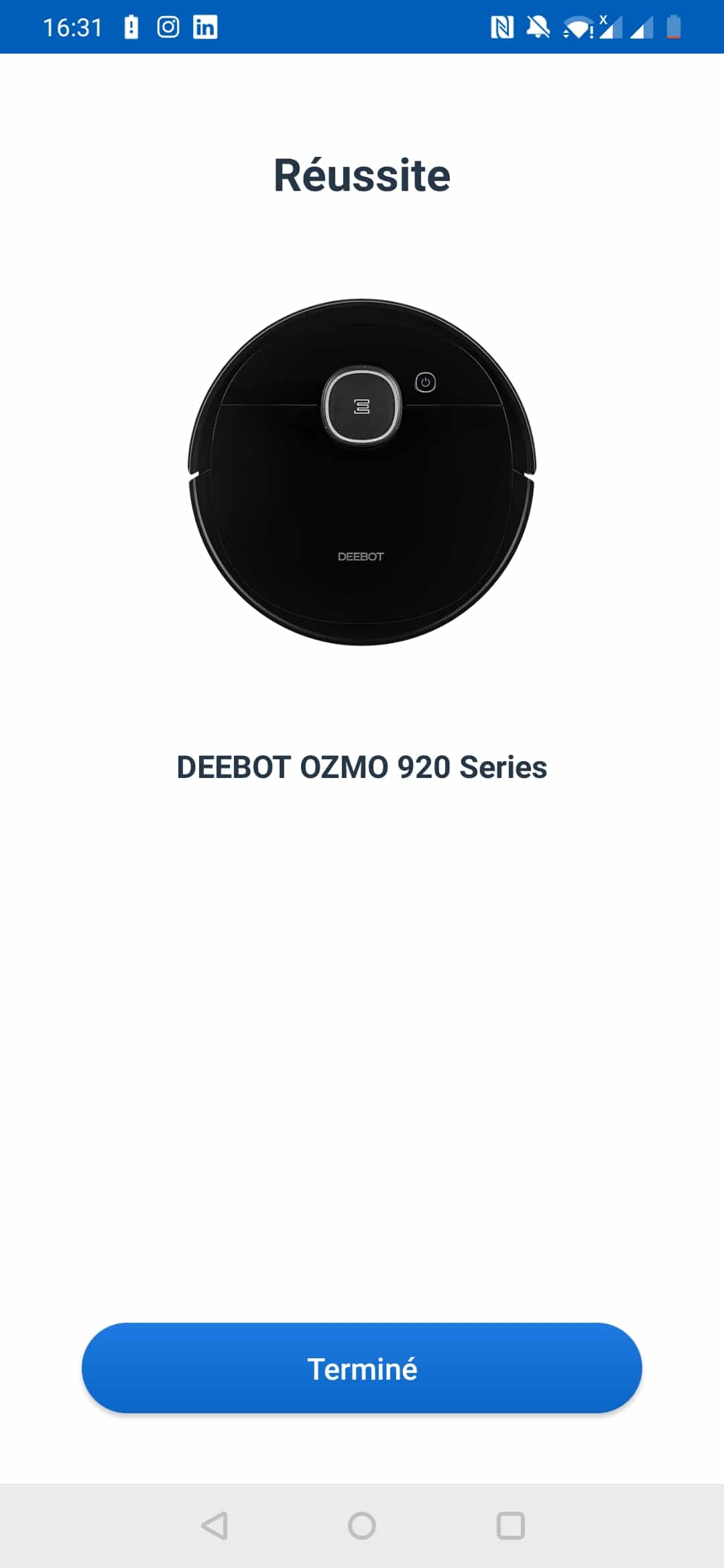Open the recent apps overview

point(510,1526)
